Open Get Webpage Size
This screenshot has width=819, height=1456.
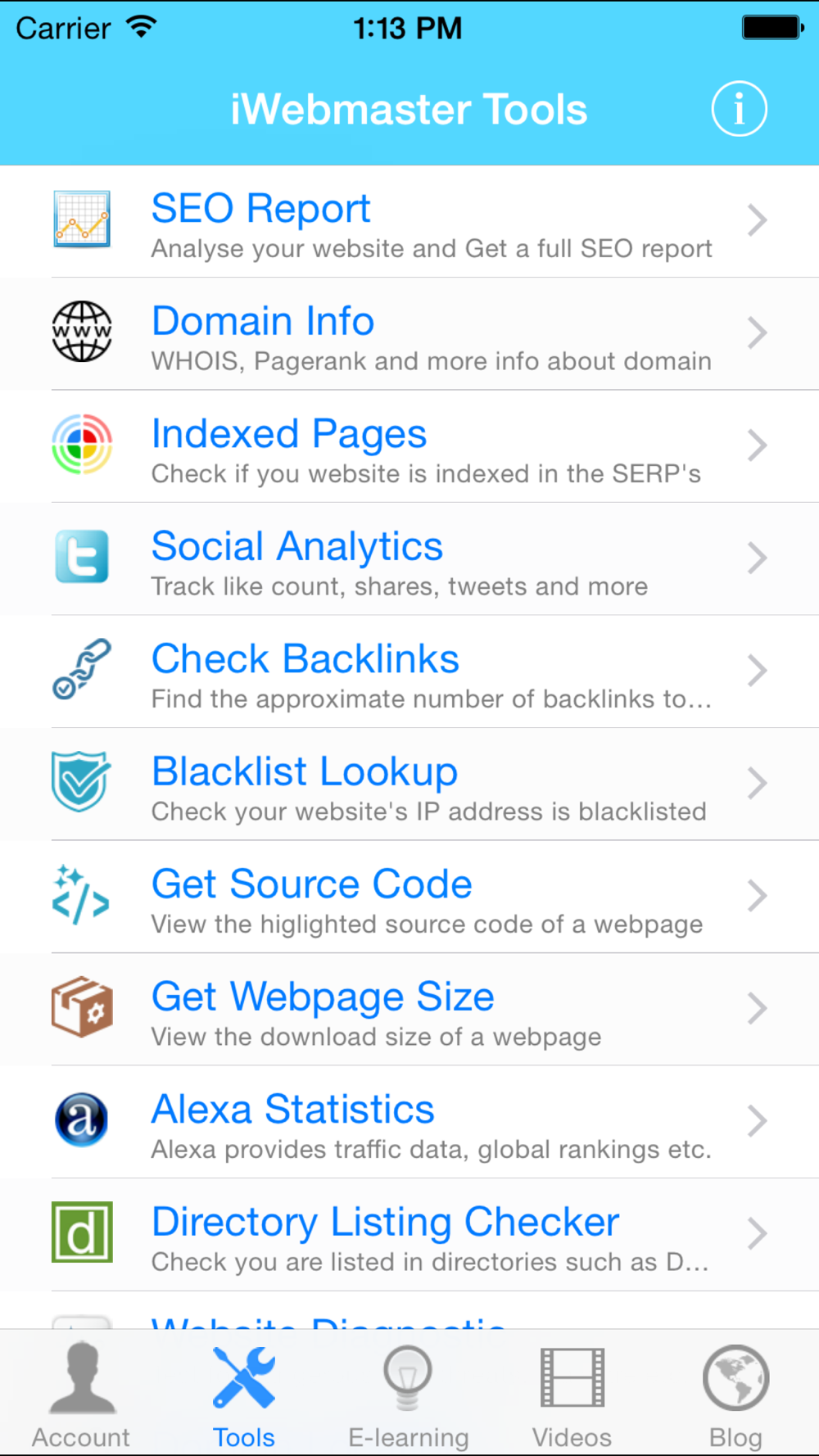409,1010
